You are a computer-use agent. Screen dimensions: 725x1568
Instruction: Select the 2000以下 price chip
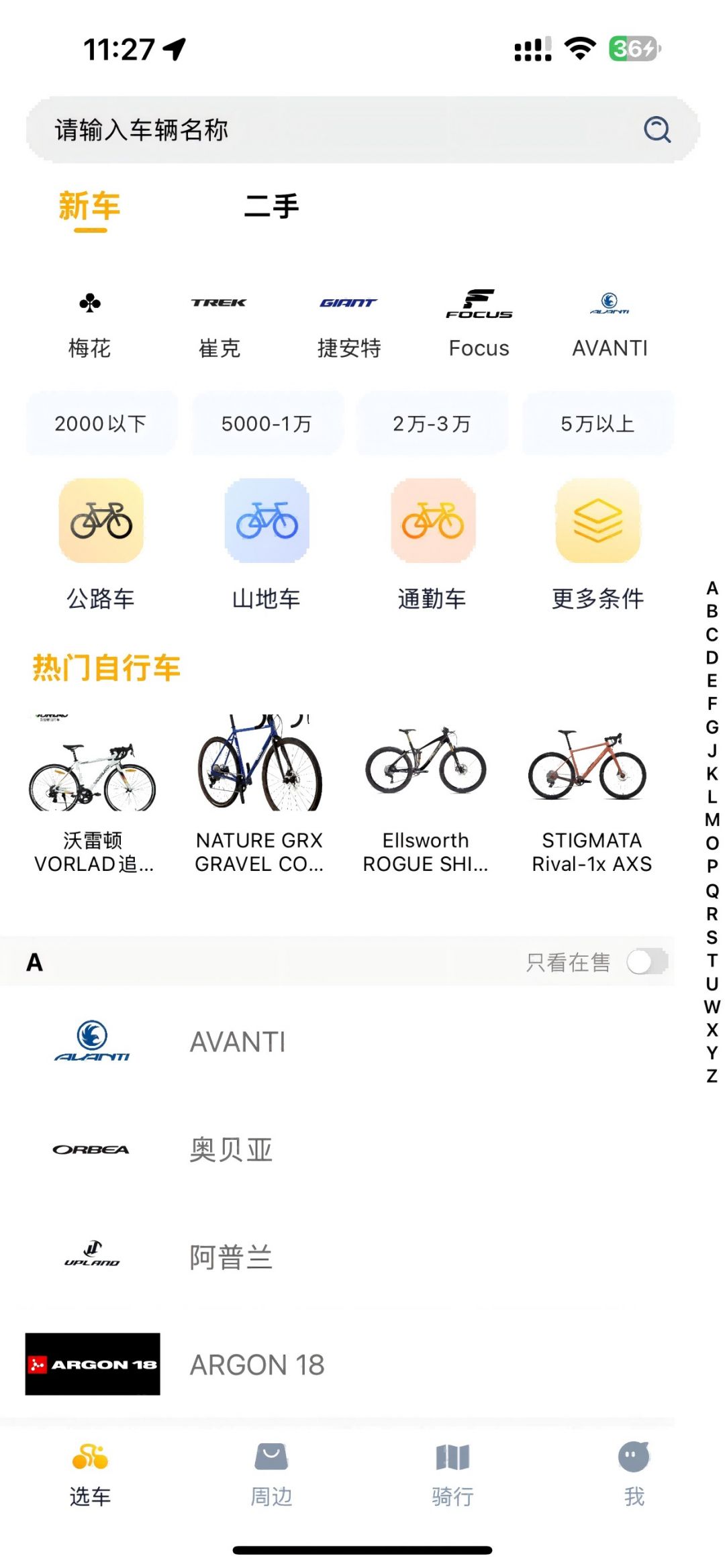coord(101,423)
